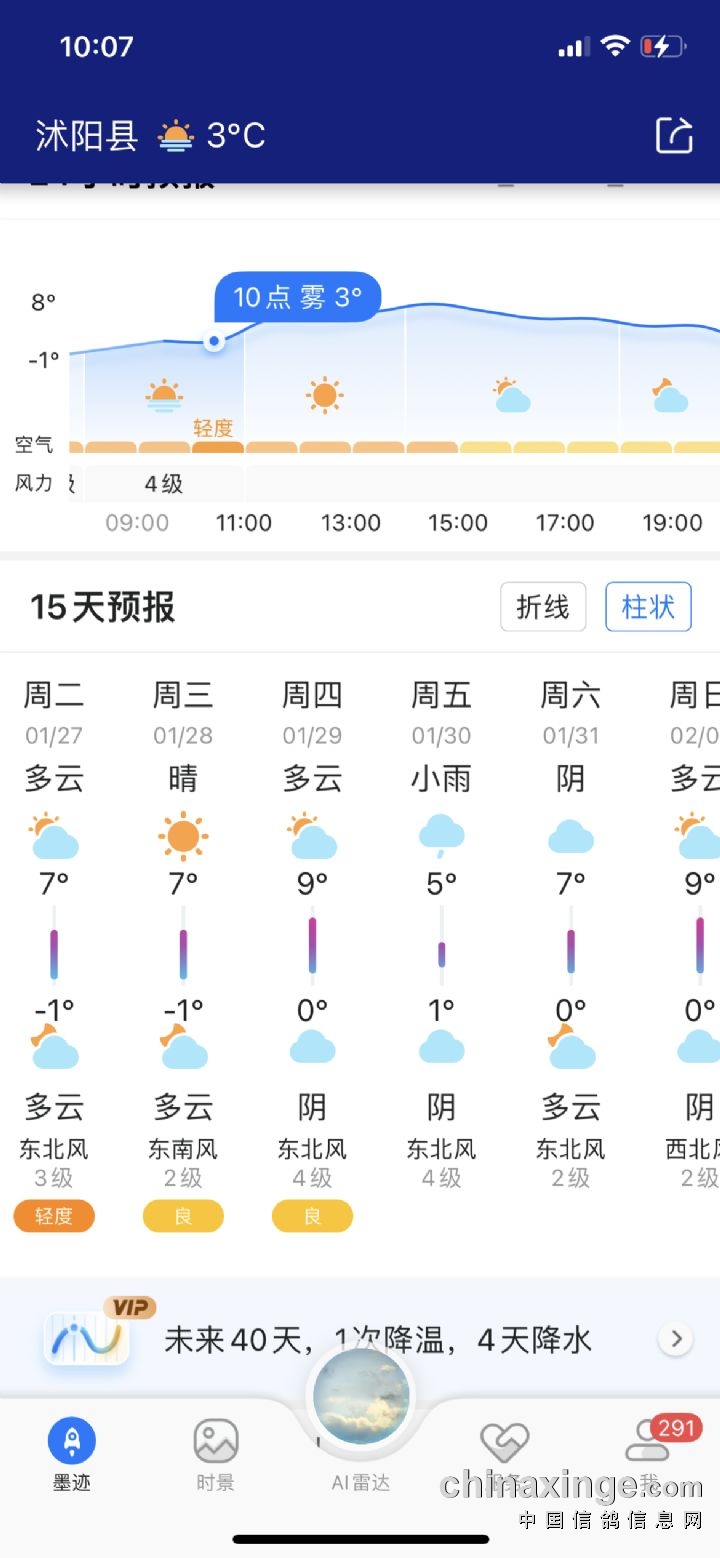Open the 周三 01/28 forecast column
Screen dimensions: 720x1558
(x=183, y=940)
